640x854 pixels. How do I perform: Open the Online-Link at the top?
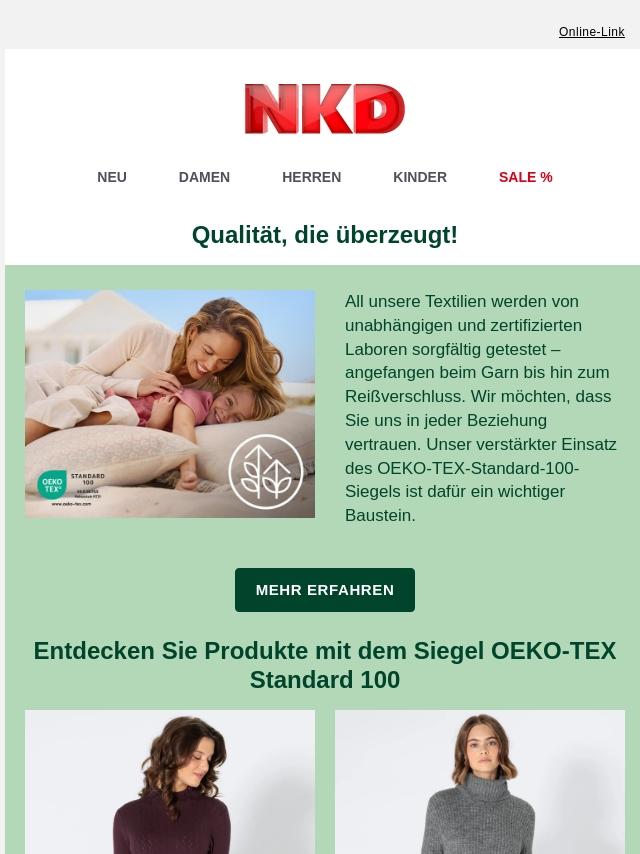point(591,32)
